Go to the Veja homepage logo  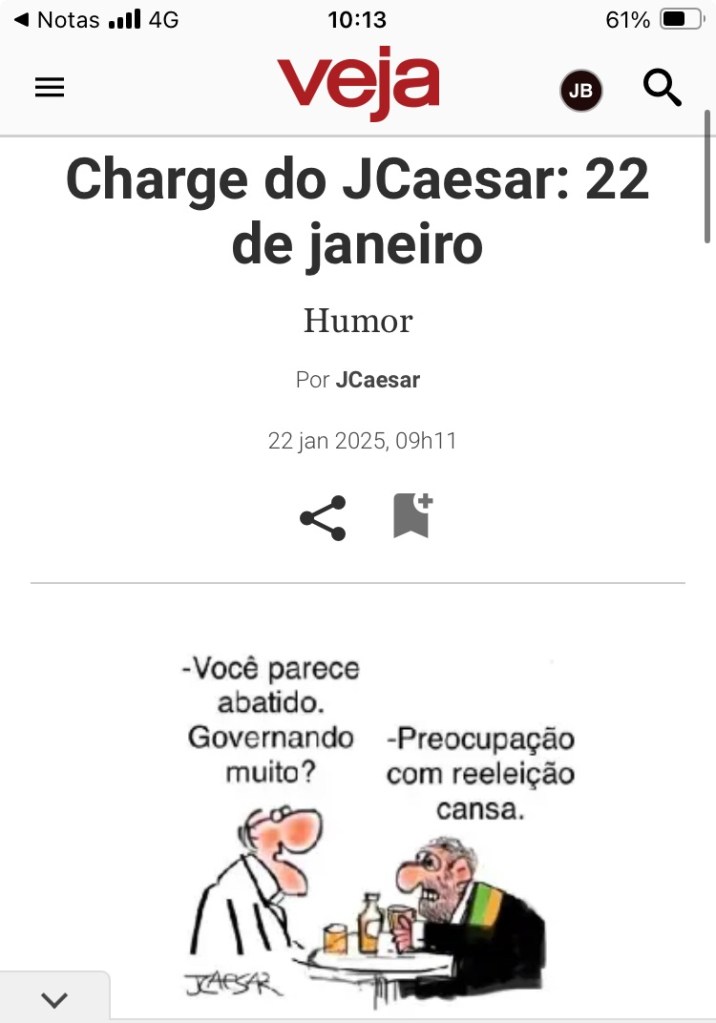[358, 86]
